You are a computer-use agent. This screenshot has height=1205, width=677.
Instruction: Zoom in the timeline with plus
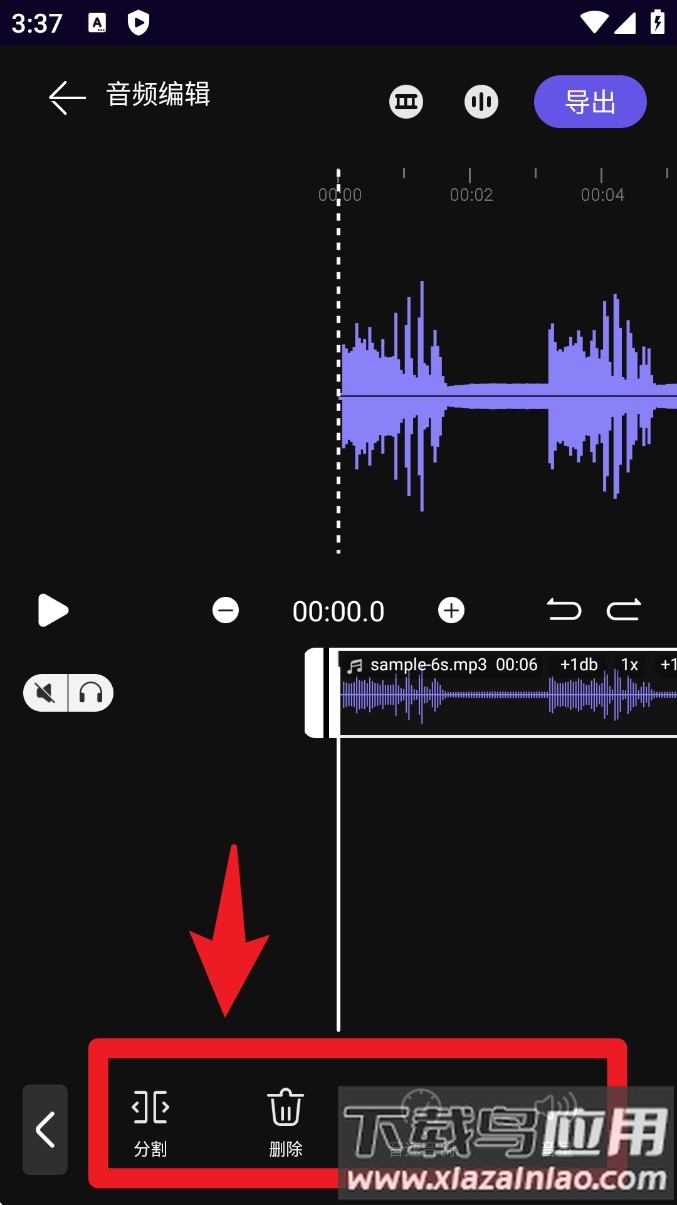pyautogui.click(x=452, y=610)
